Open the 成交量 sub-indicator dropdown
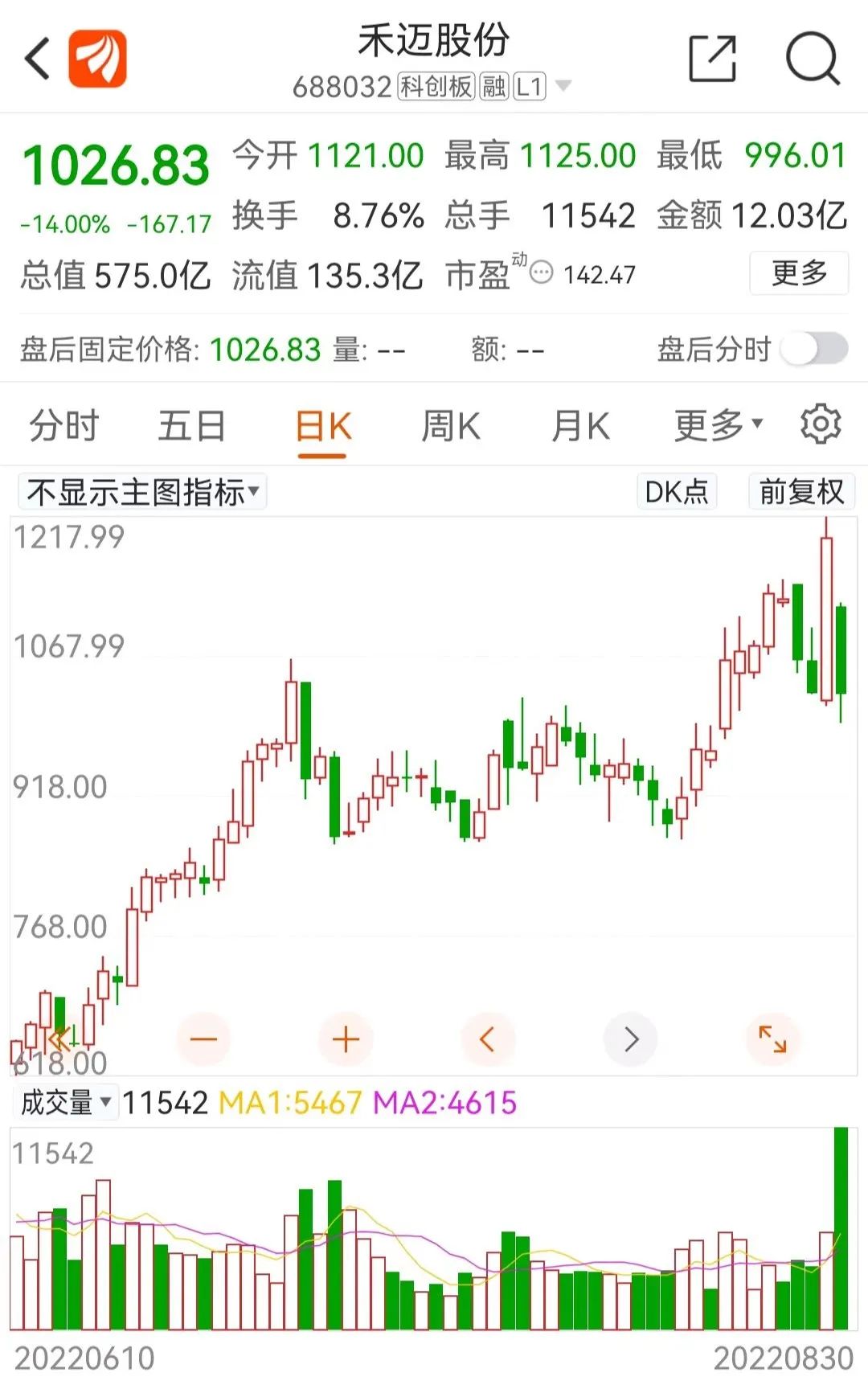The width and height of the screenshot is (868, 1393). tap(65, 1102)
